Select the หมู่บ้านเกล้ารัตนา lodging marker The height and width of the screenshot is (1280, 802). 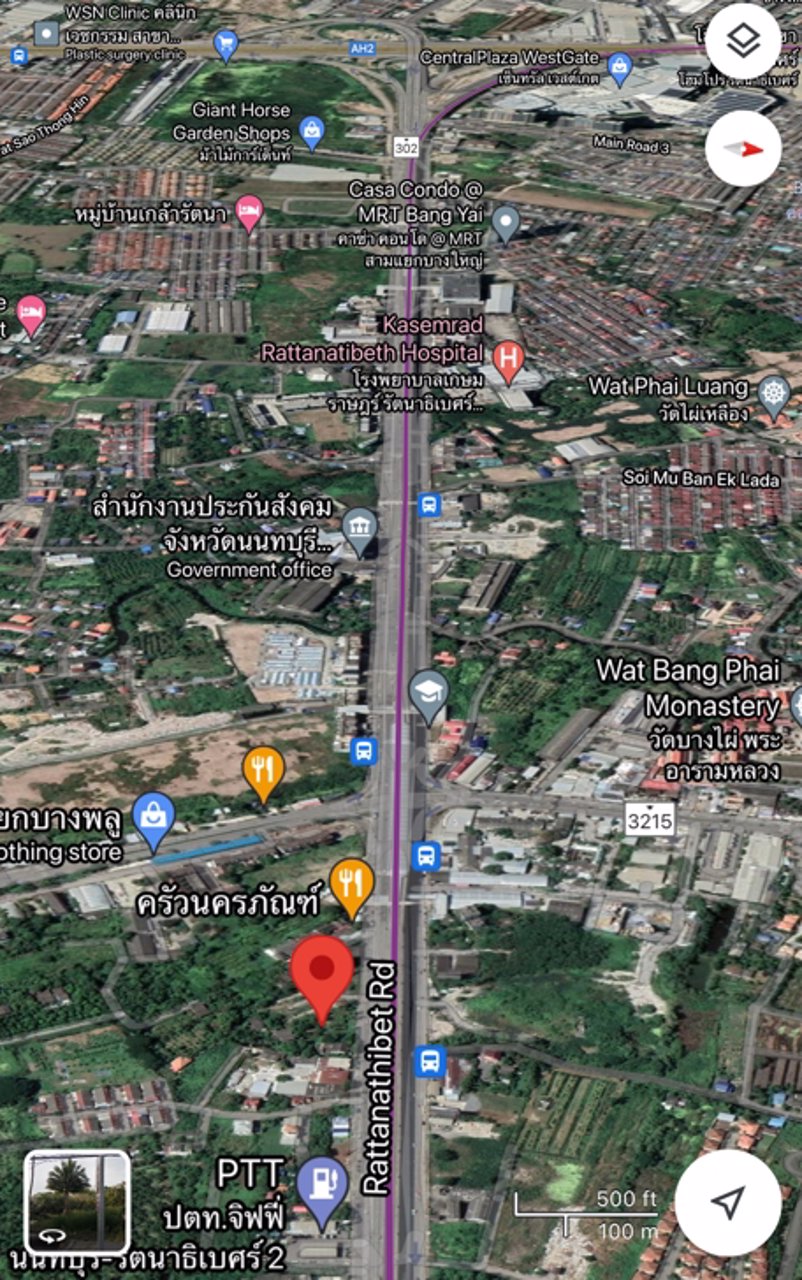click(x=248, y=212)
